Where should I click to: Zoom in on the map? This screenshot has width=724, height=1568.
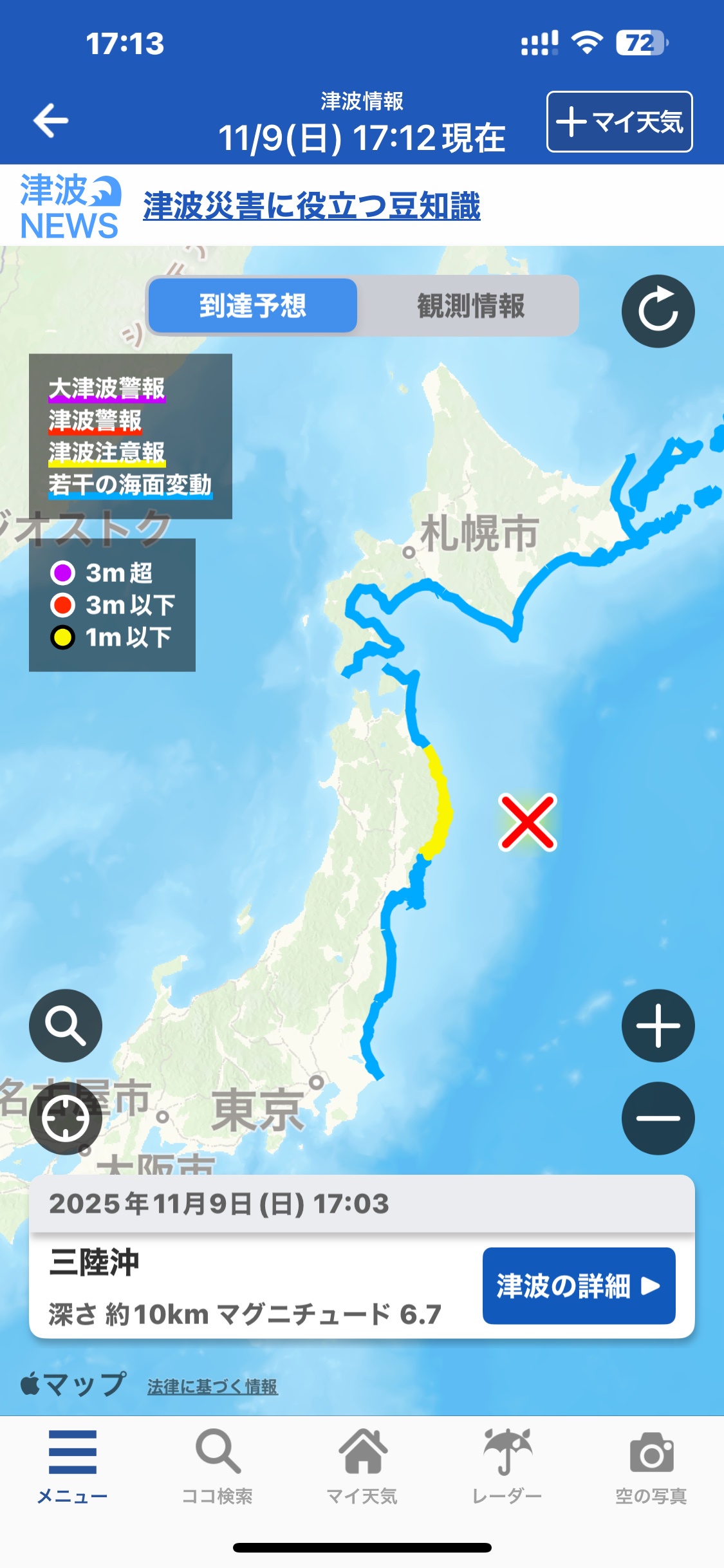pyautogui.click(x=658, y=1025)
